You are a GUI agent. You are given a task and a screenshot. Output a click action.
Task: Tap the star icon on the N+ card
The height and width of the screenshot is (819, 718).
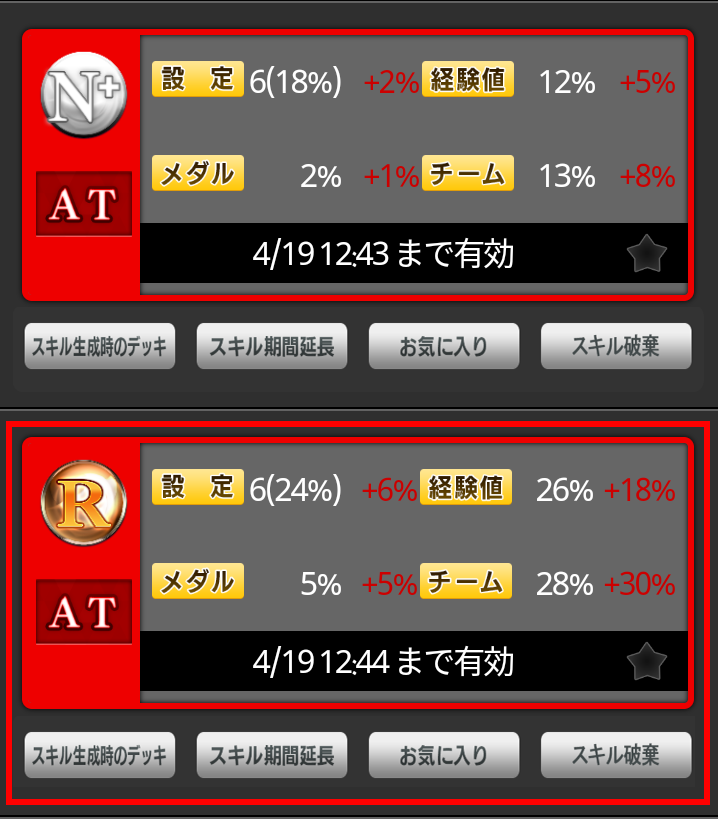647,255
